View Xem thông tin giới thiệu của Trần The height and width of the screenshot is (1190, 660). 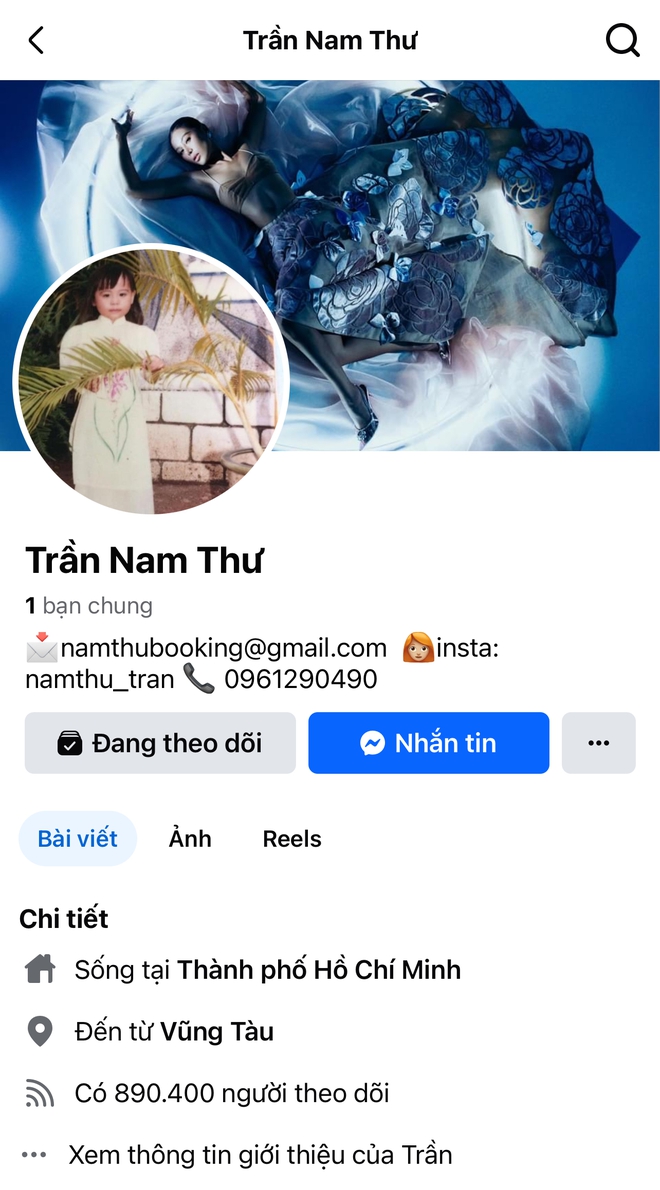[260, 1155]
